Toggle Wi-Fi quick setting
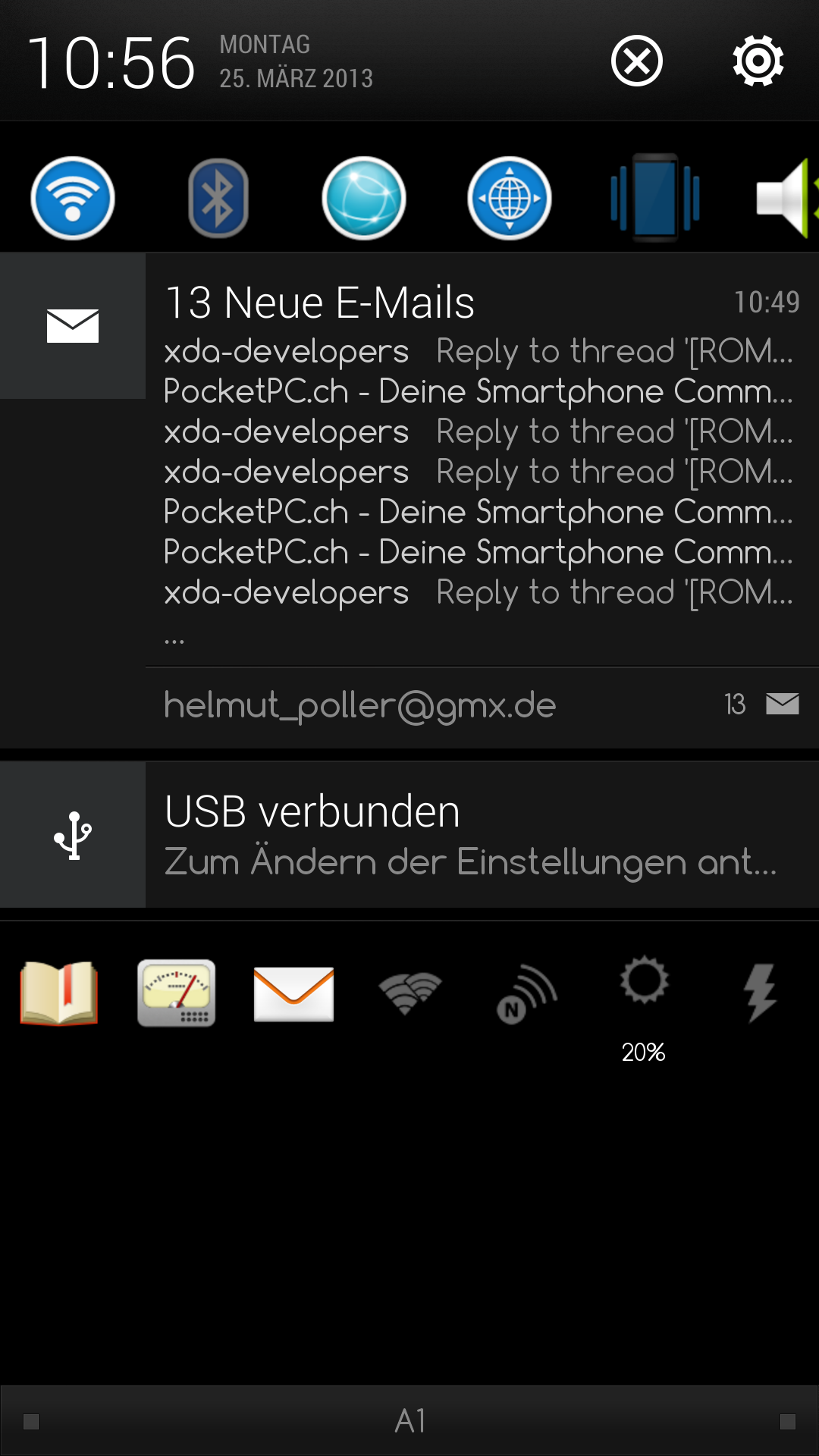This screenshot has height=1456, width=819. (x=73, y=199)
